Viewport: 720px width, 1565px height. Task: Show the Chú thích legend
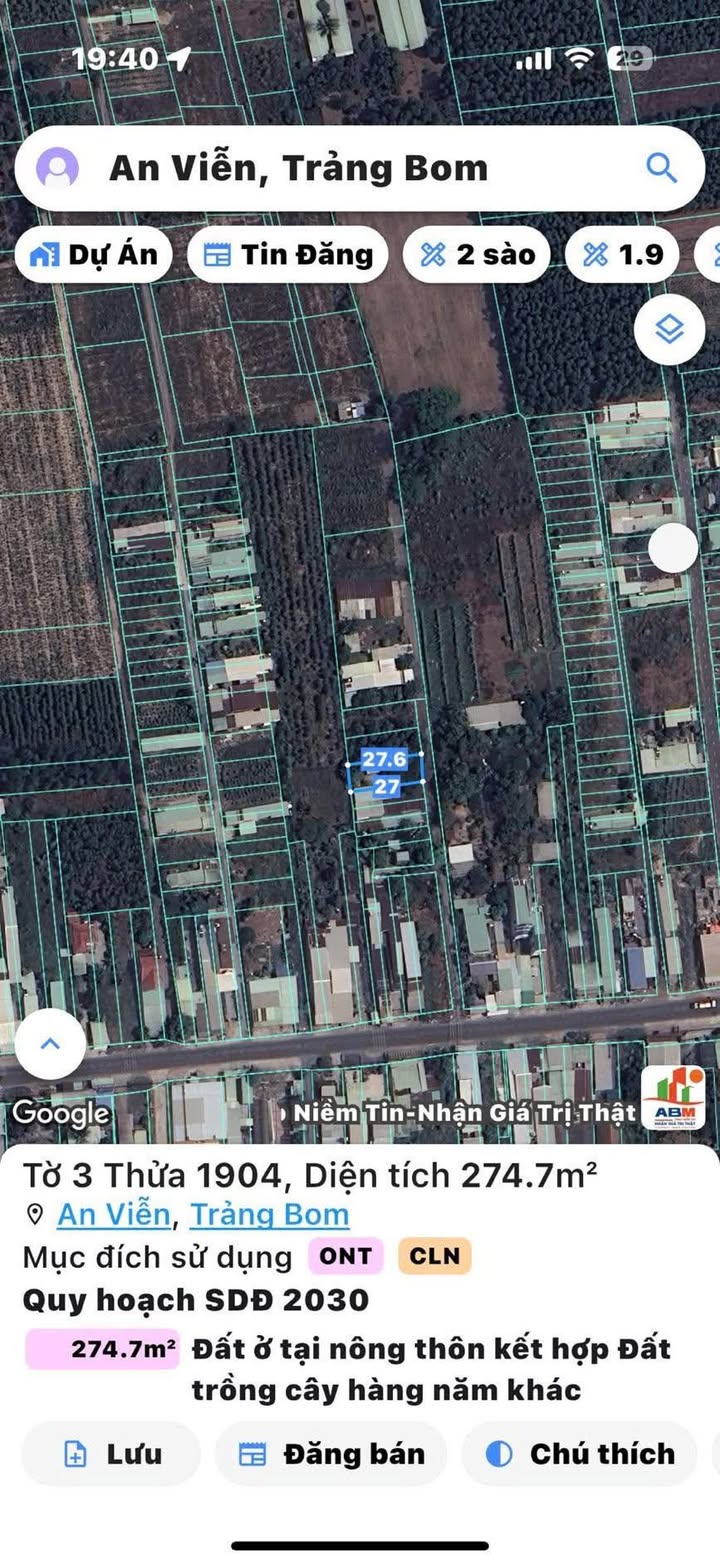(580, 1454)
